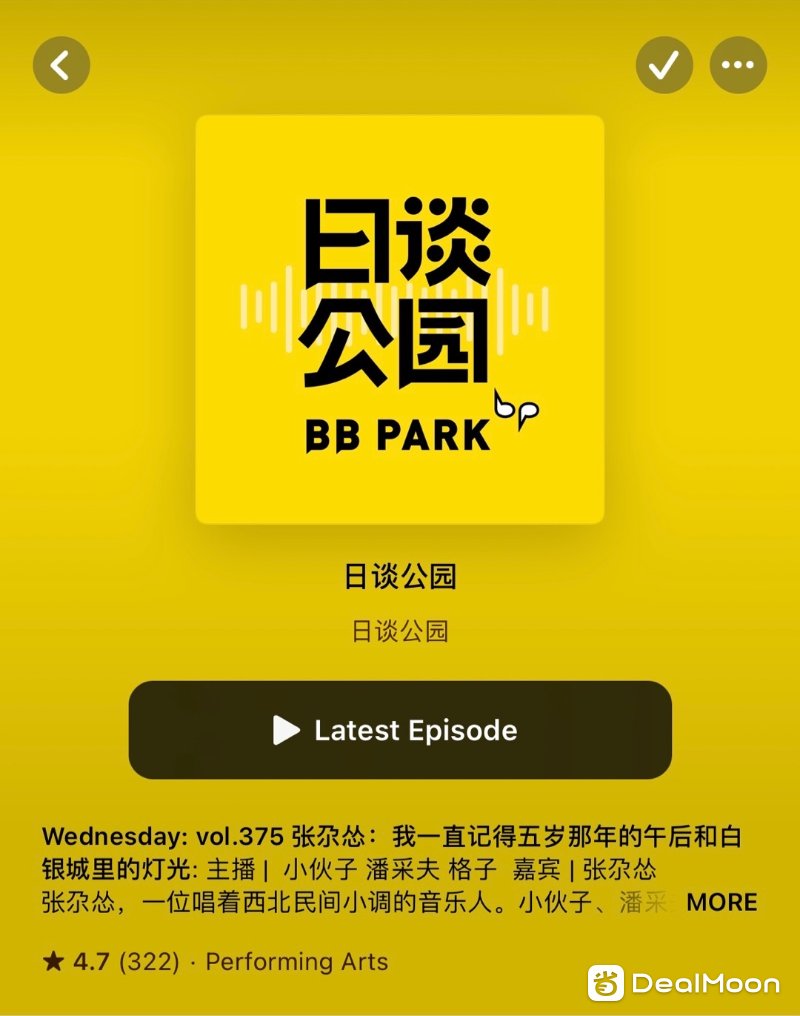Go back using the back arrow

click(x=62, y=66)
